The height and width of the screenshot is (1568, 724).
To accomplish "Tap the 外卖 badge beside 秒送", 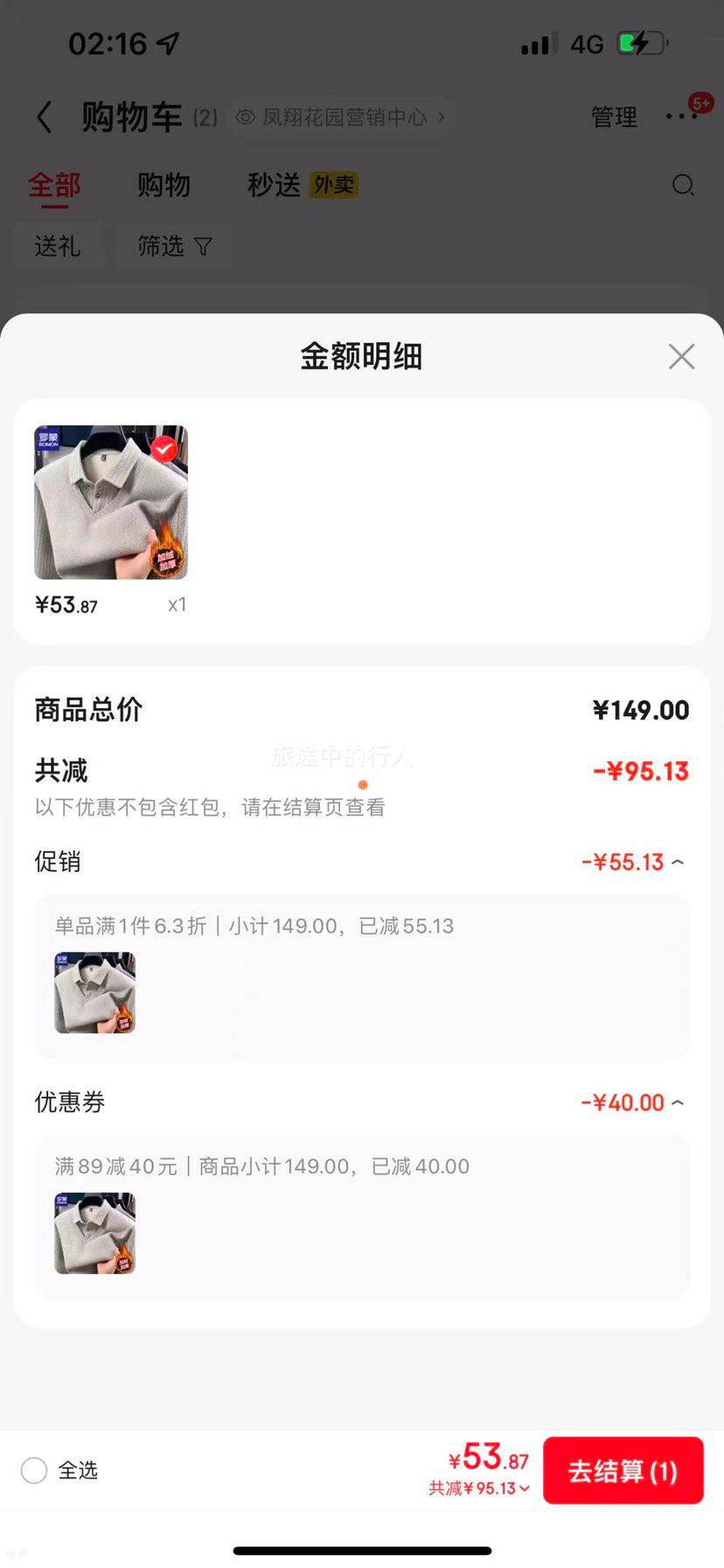I will coord(333,185).
